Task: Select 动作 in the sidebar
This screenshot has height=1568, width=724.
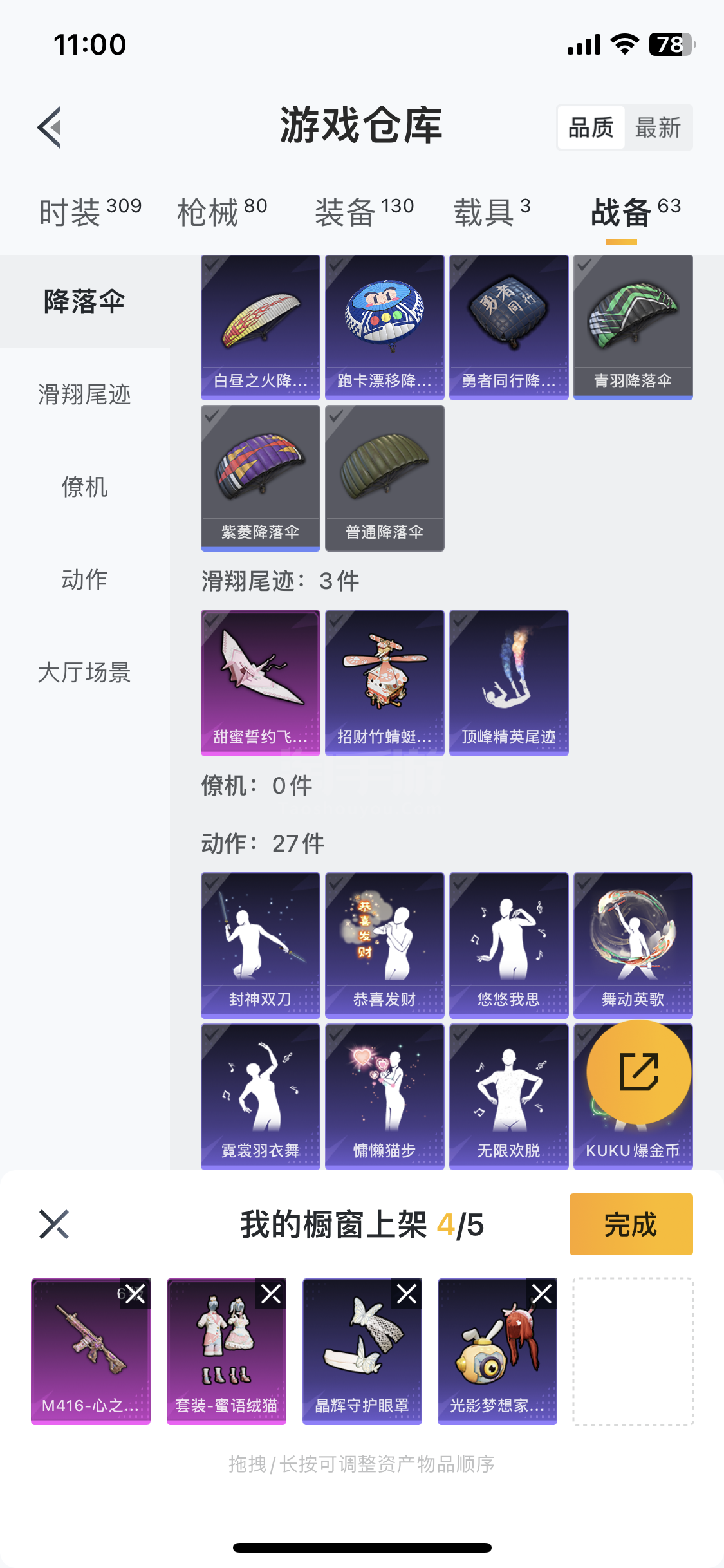Action: [x=84, y=580]
